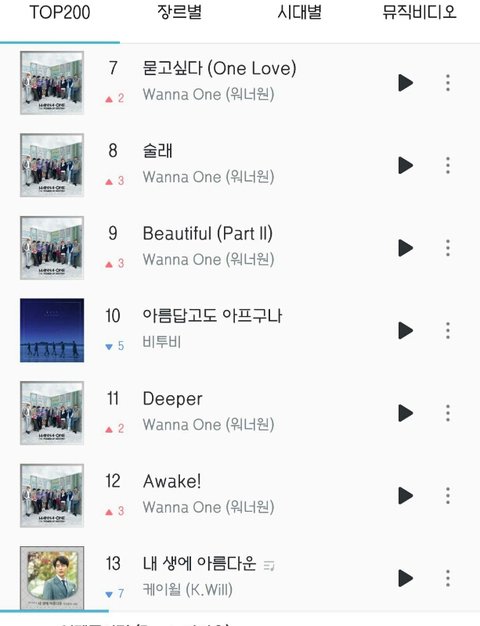Switch to the 장르별 tab
The image size is (480, 626).
[x=179, y=12]
